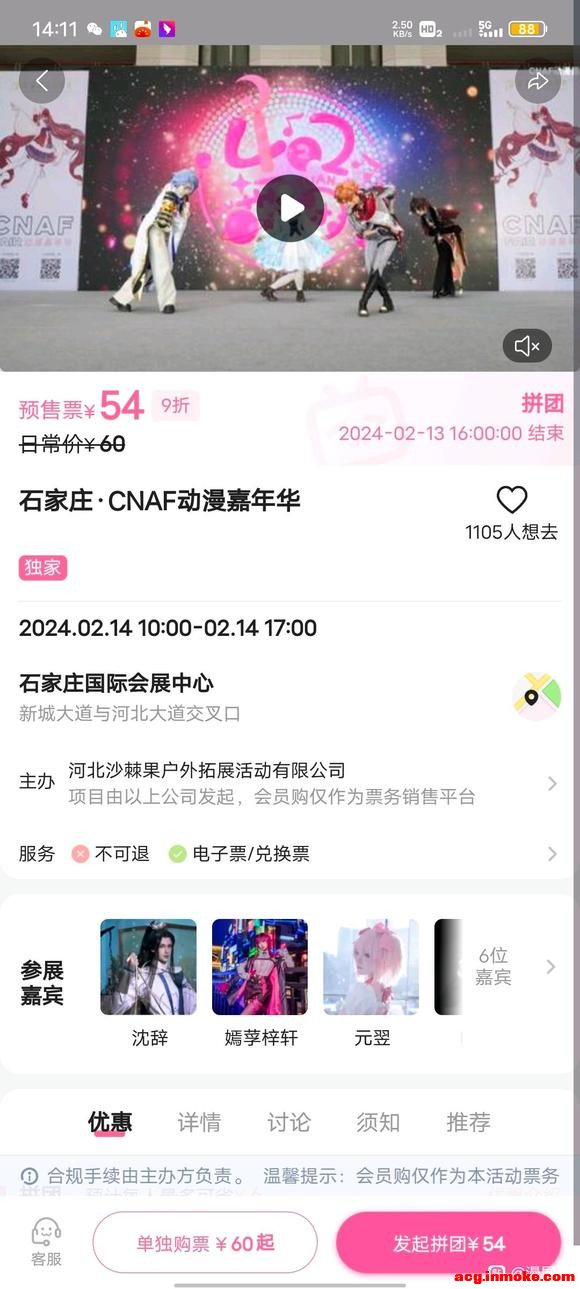Screen dimensions: 580x1289
Task: Share this event with the share icon
Action: [x=538, y=82]
